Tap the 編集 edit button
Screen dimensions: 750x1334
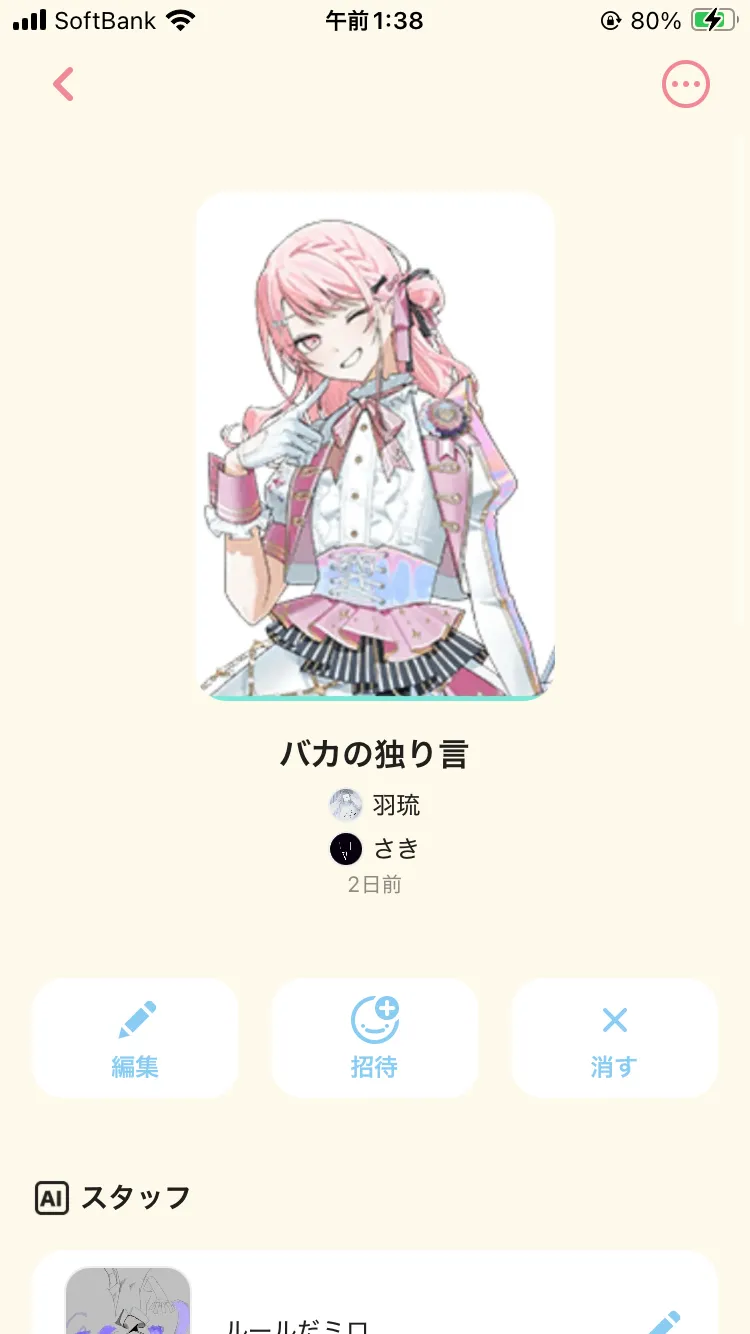[x=135, y=1038]
